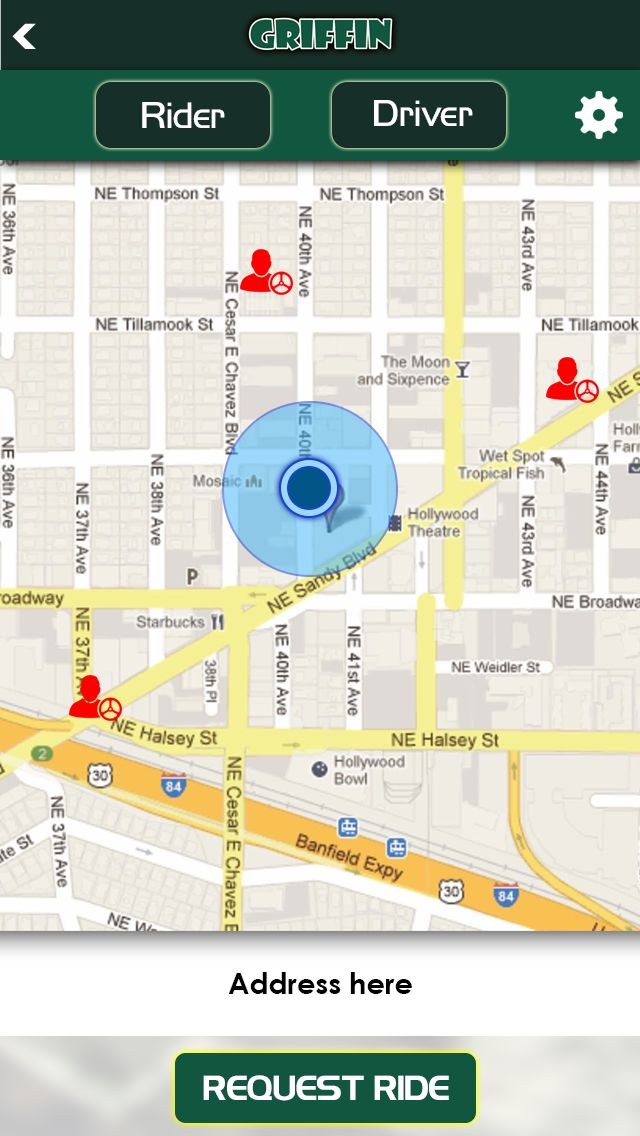
Task: Select driver marker near NE Halsey St
Action: pyautogui.click(x=94, y=698)
